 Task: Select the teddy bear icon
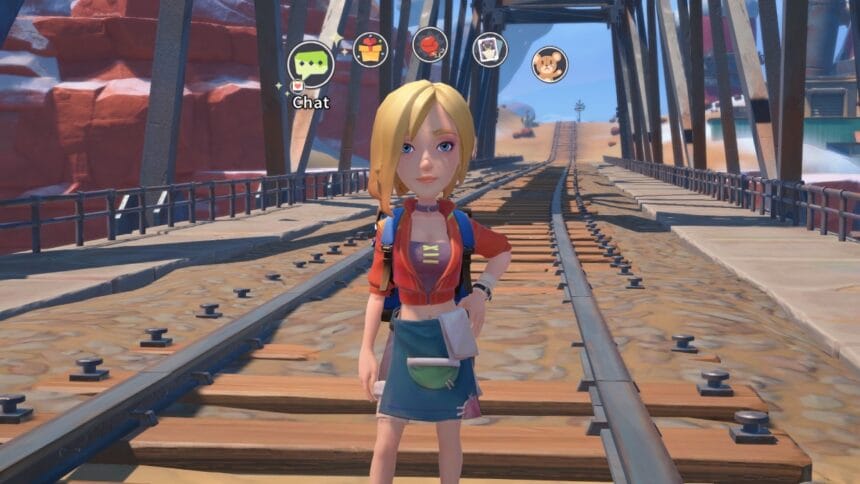pos(549,65)
